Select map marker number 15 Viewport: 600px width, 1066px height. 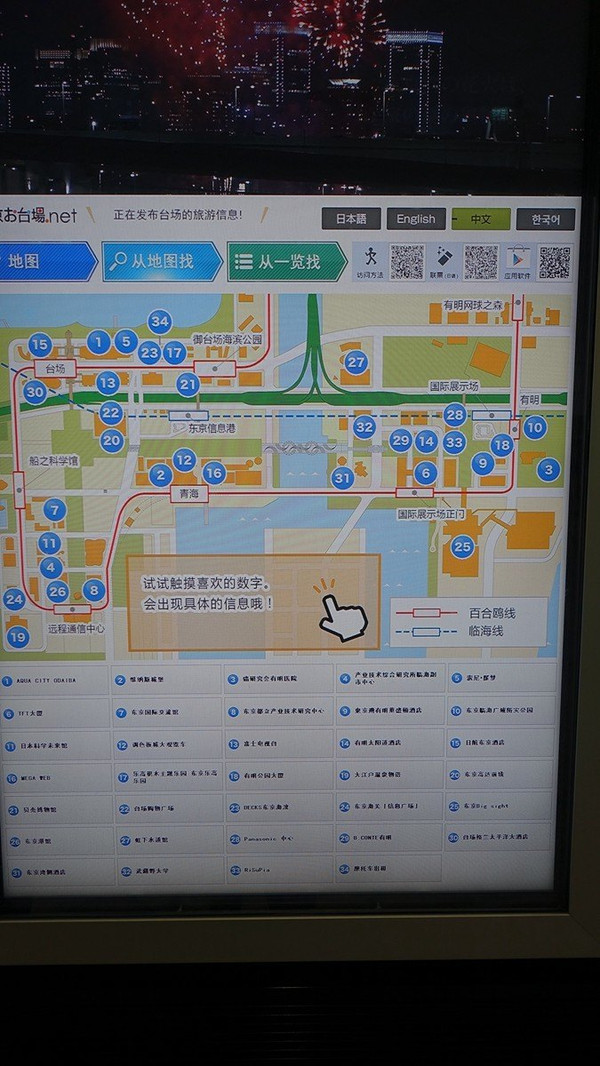pos(39,346)
